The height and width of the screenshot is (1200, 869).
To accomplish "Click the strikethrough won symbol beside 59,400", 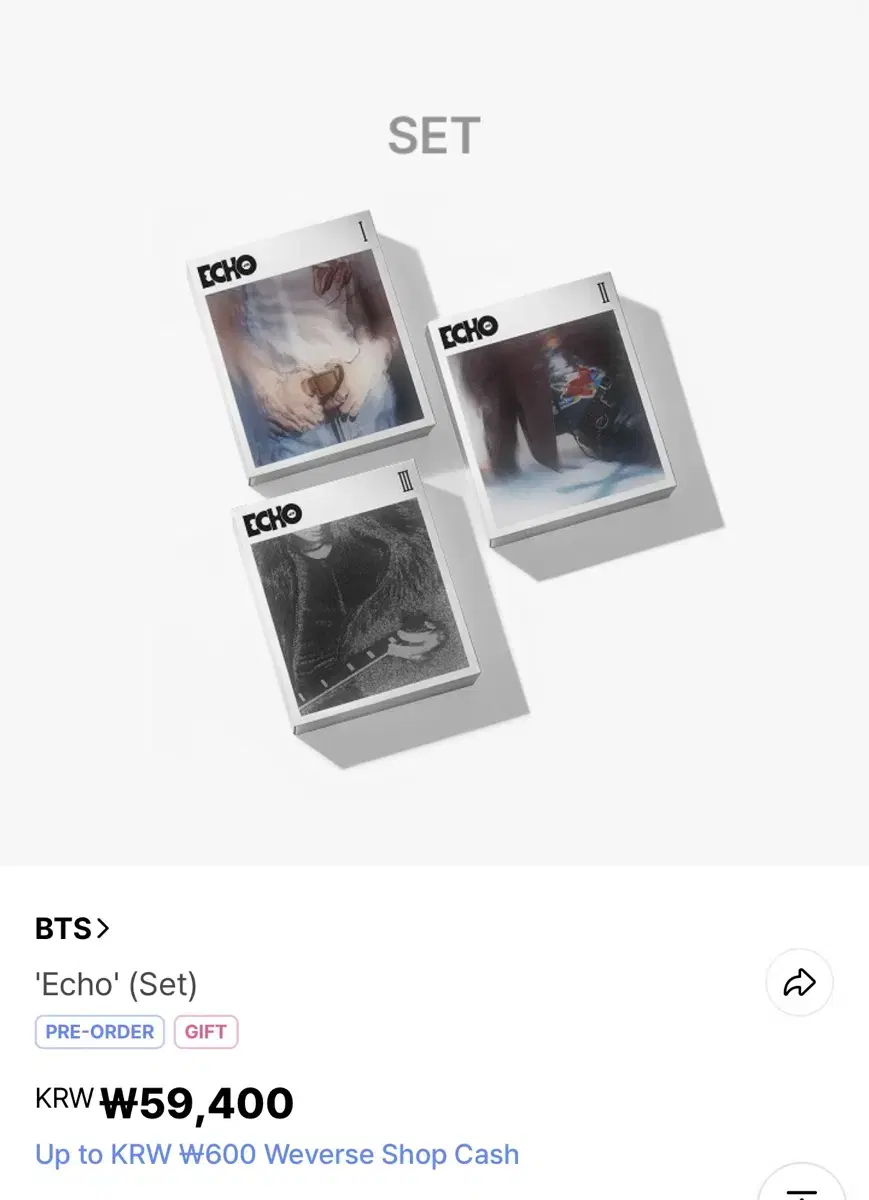I will 119,1103.
